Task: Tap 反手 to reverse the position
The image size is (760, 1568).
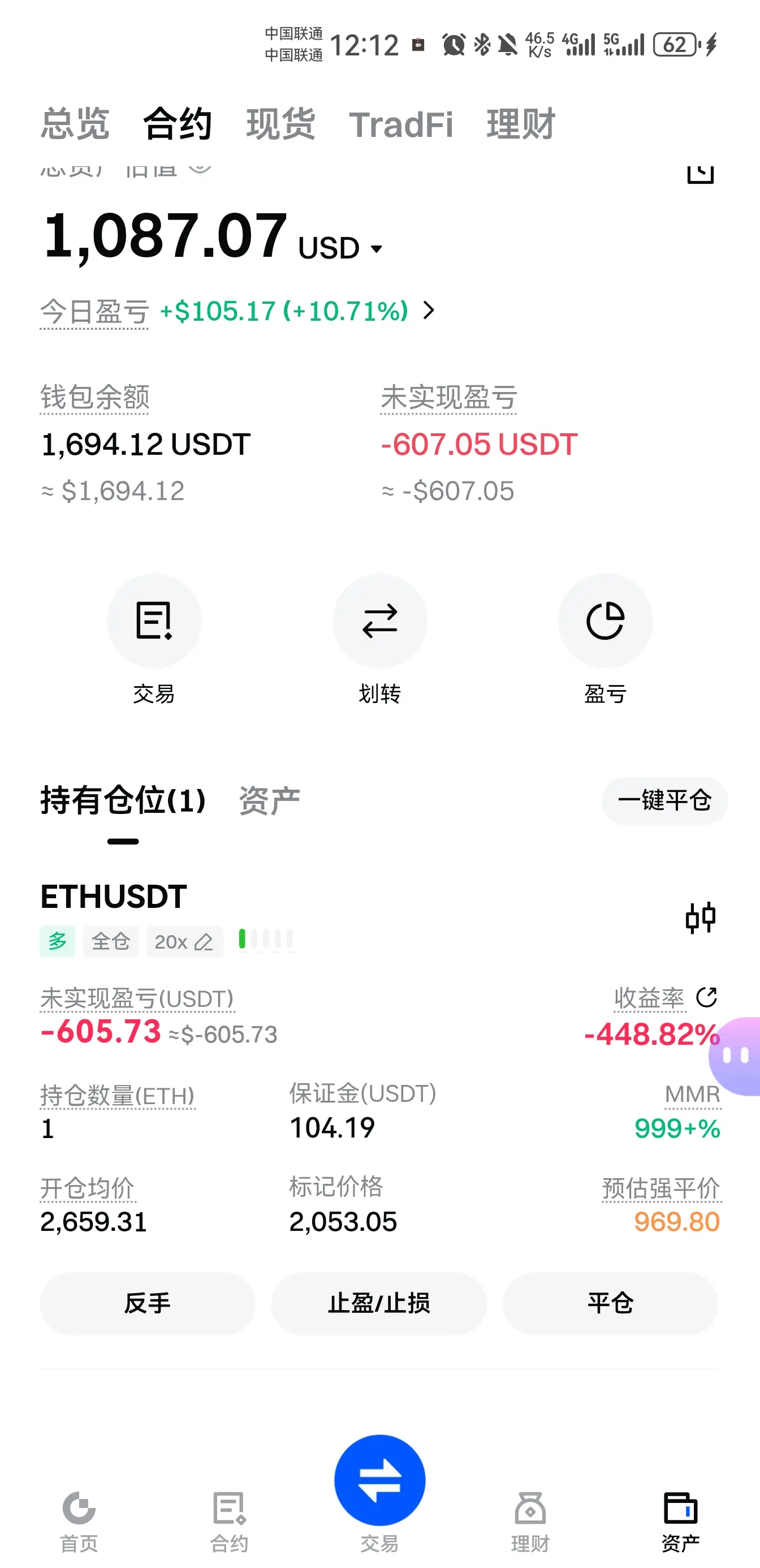Action: [x=147, y=1303]
